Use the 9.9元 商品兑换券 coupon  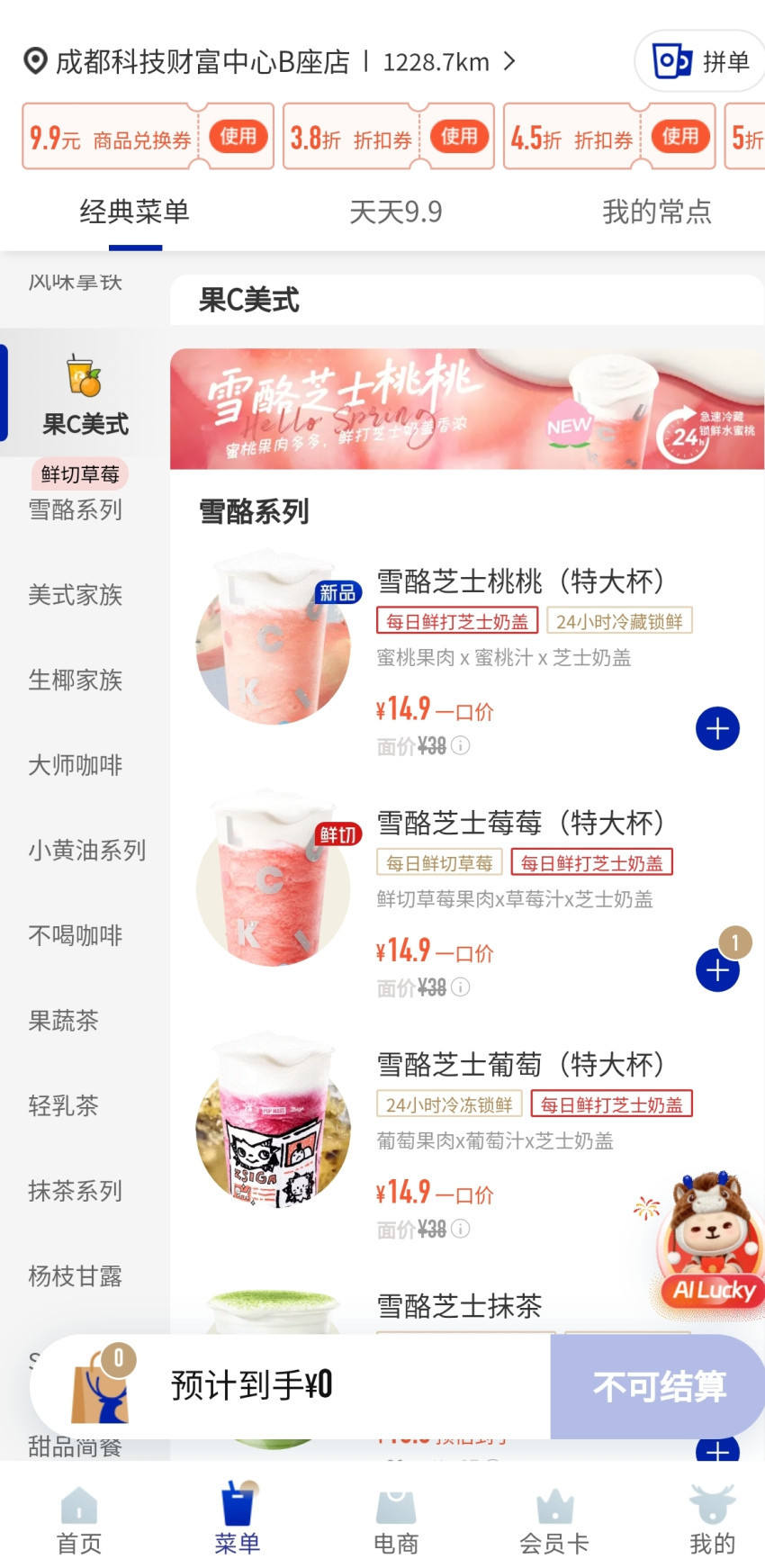click(x=238, y=137)
